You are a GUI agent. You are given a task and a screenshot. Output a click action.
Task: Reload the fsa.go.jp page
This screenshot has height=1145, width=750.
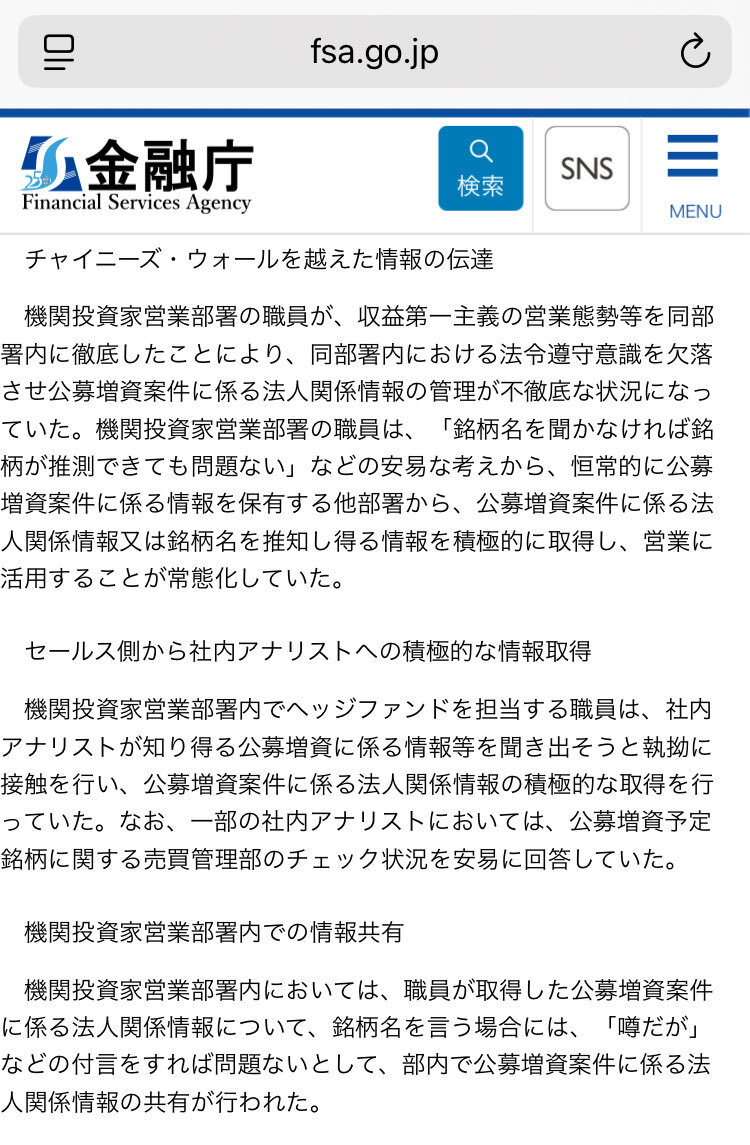(x=694, y=52)
